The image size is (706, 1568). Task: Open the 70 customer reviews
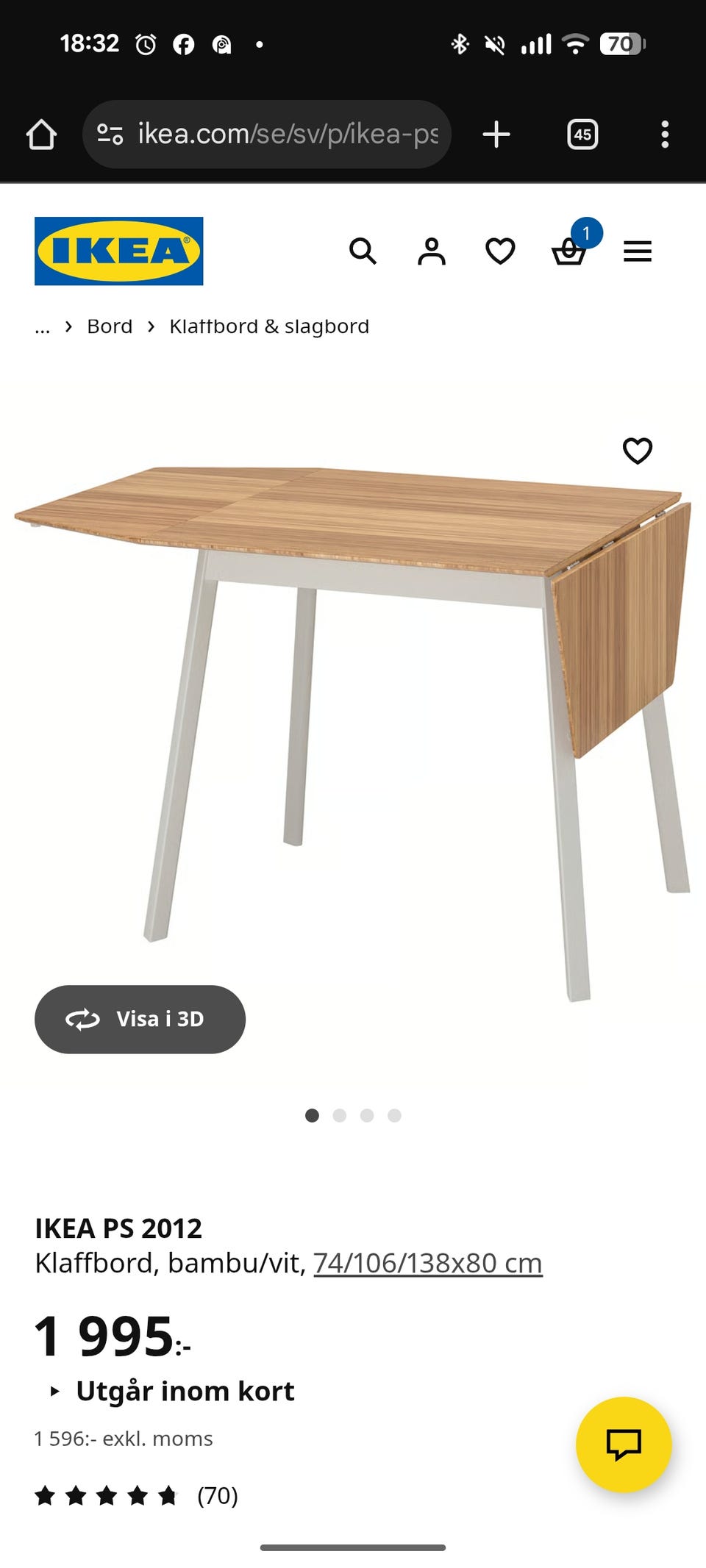pos(136,1495)
